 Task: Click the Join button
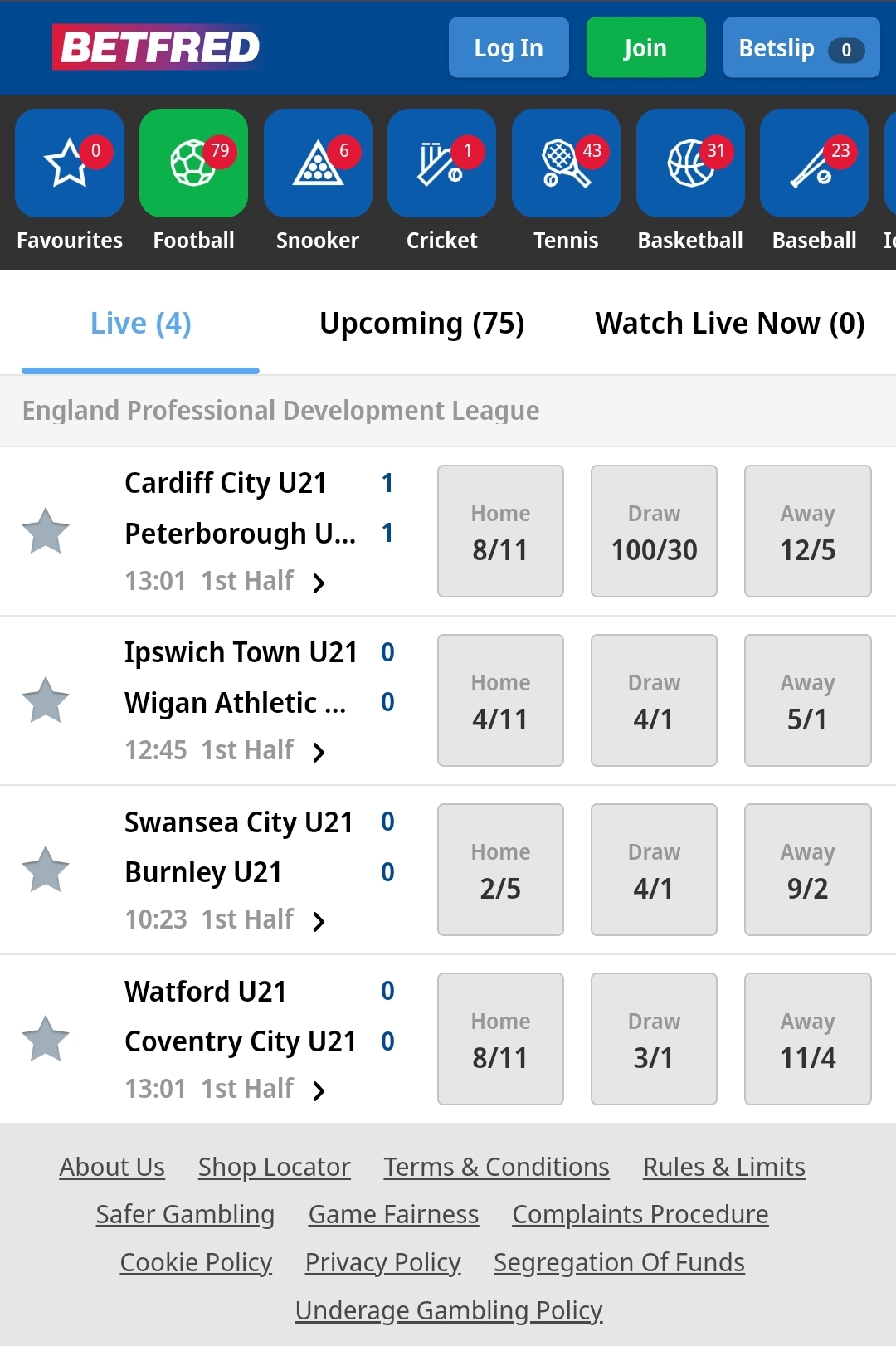click(x=645, y=47)
